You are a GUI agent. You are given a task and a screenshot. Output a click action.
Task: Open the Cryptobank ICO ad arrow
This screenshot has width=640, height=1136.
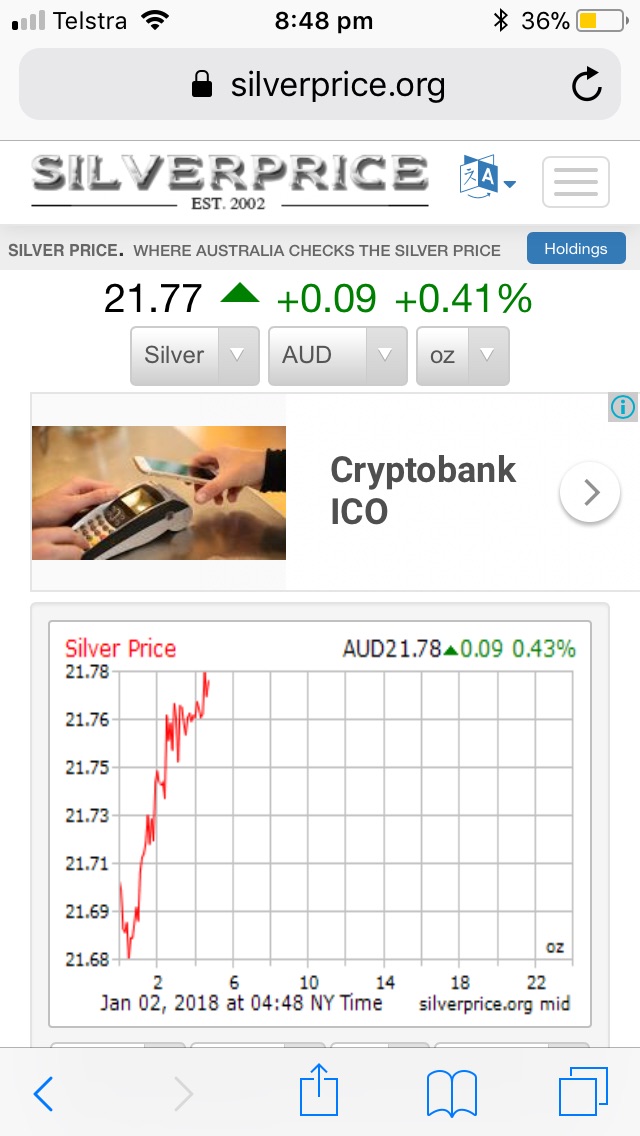(x=590, y=493)
